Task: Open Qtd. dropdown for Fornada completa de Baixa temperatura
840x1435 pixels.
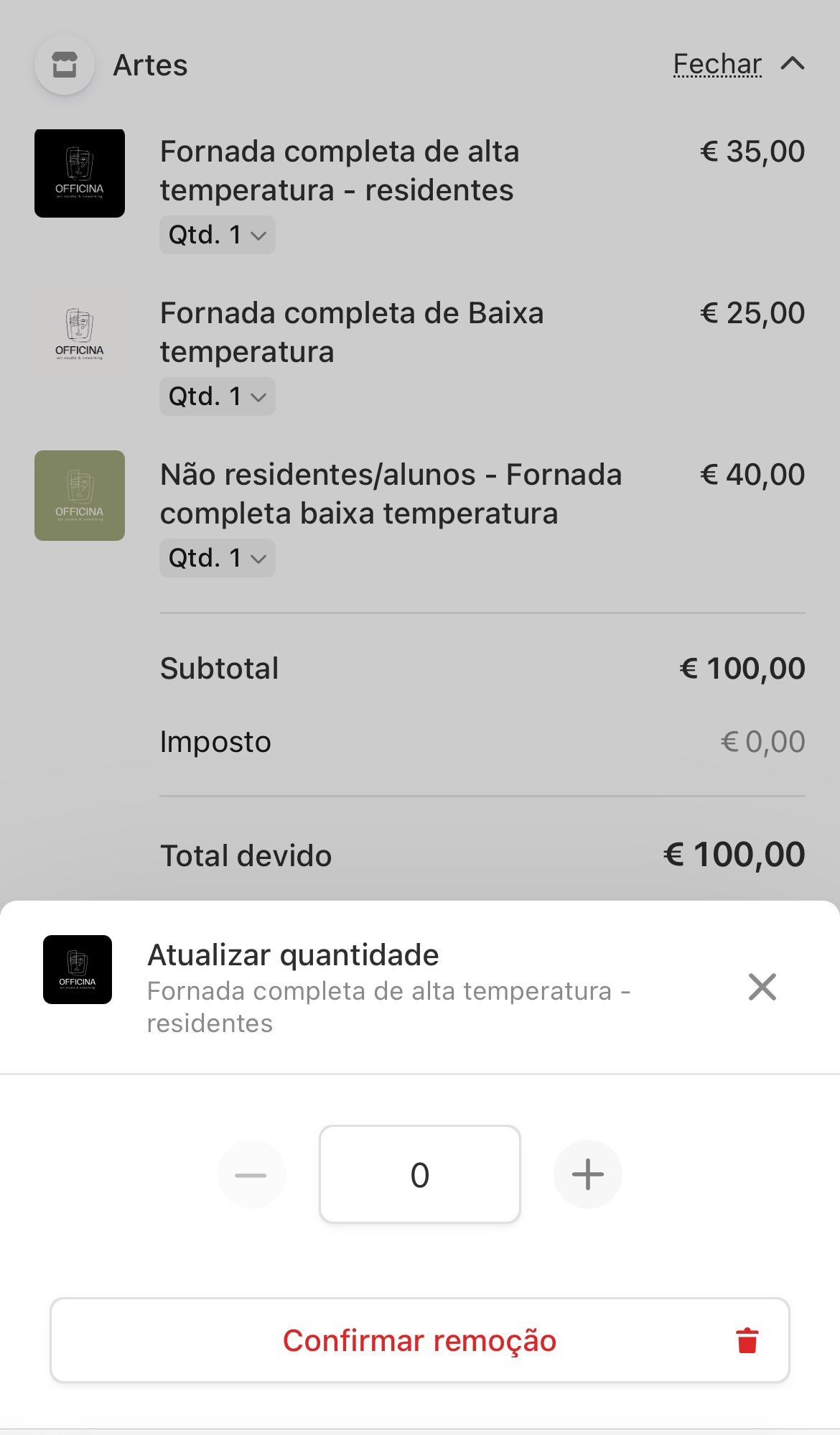Action: click(x=218, y=396)
